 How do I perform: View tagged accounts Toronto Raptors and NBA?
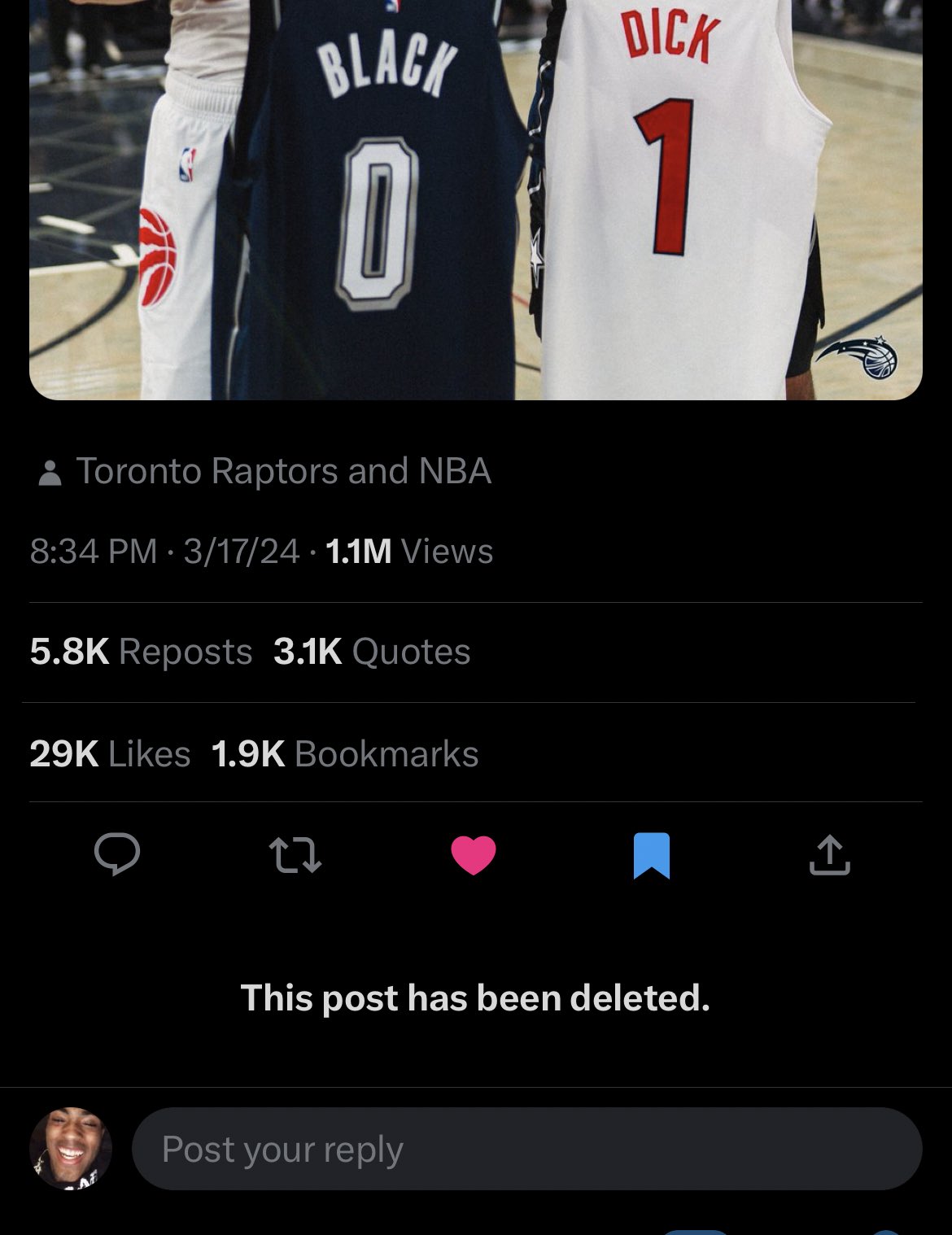coord(282,471)
